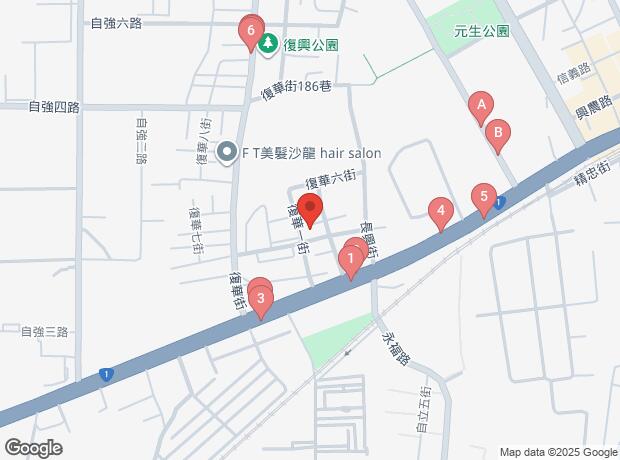The width and height of the screenshot is (620, 460).
Task: Tap map marker labeled B
Action: (x=498, y=131)
